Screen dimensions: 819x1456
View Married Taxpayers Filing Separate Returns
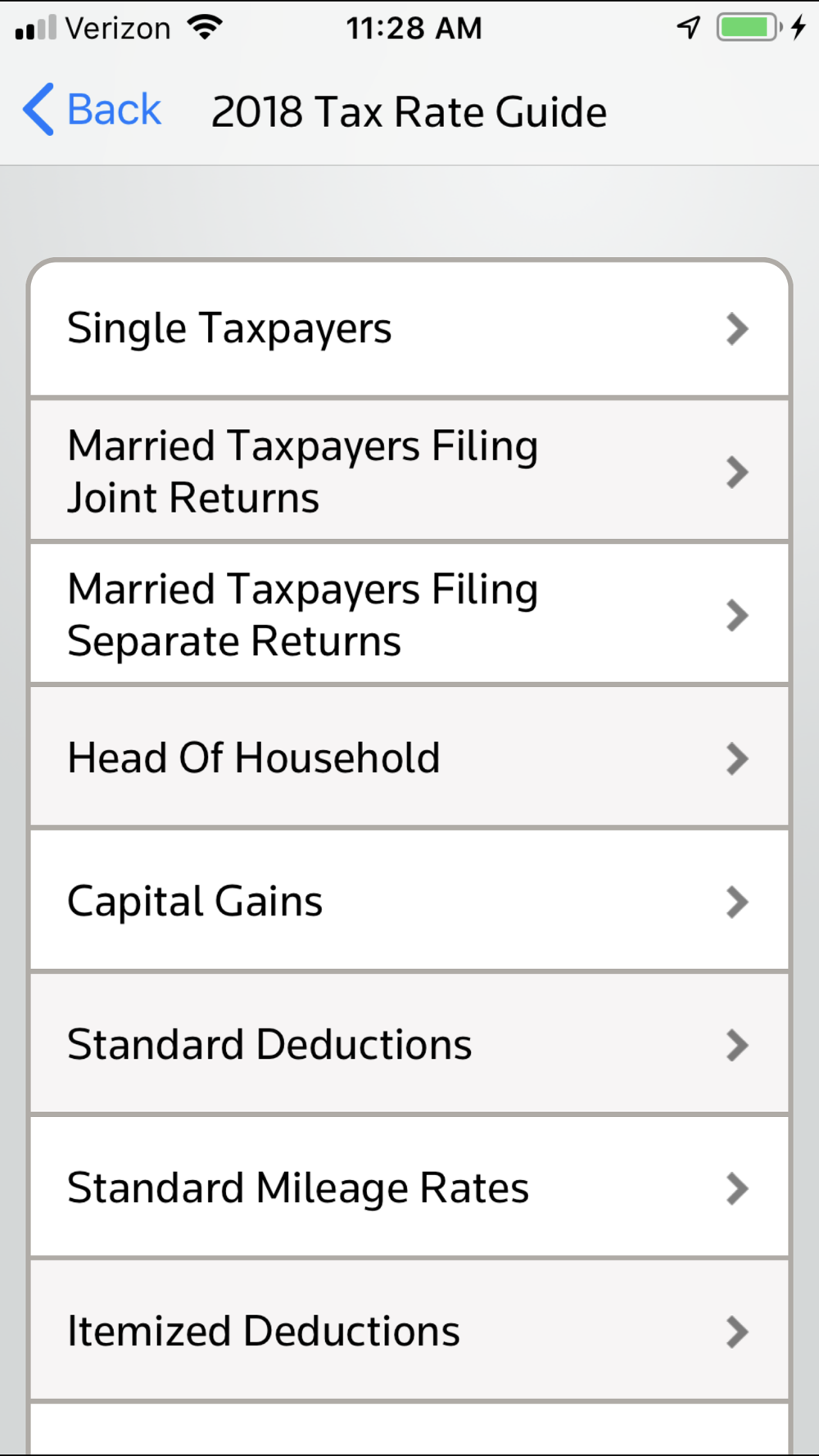click(408, 615)
